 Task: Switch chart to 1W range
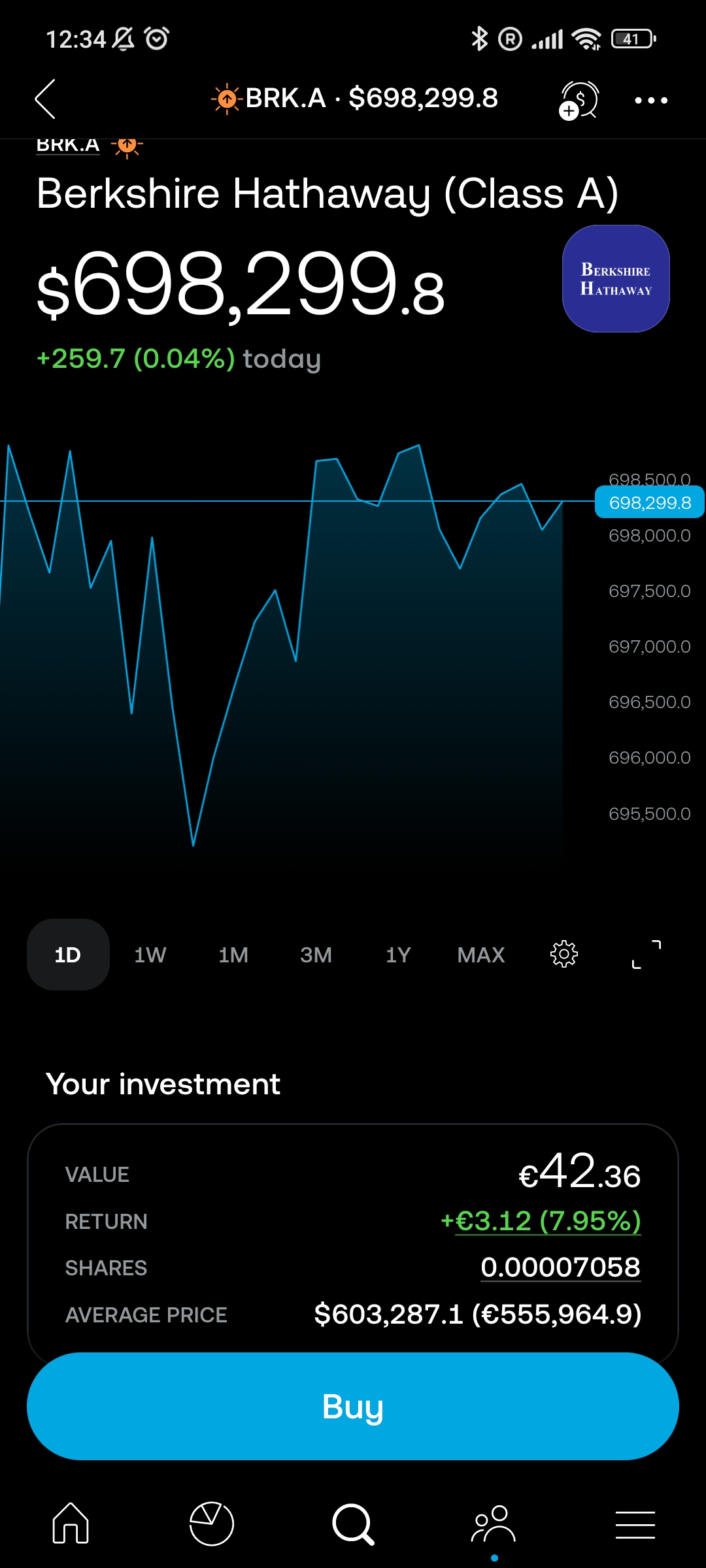click(x=150, y=955)
